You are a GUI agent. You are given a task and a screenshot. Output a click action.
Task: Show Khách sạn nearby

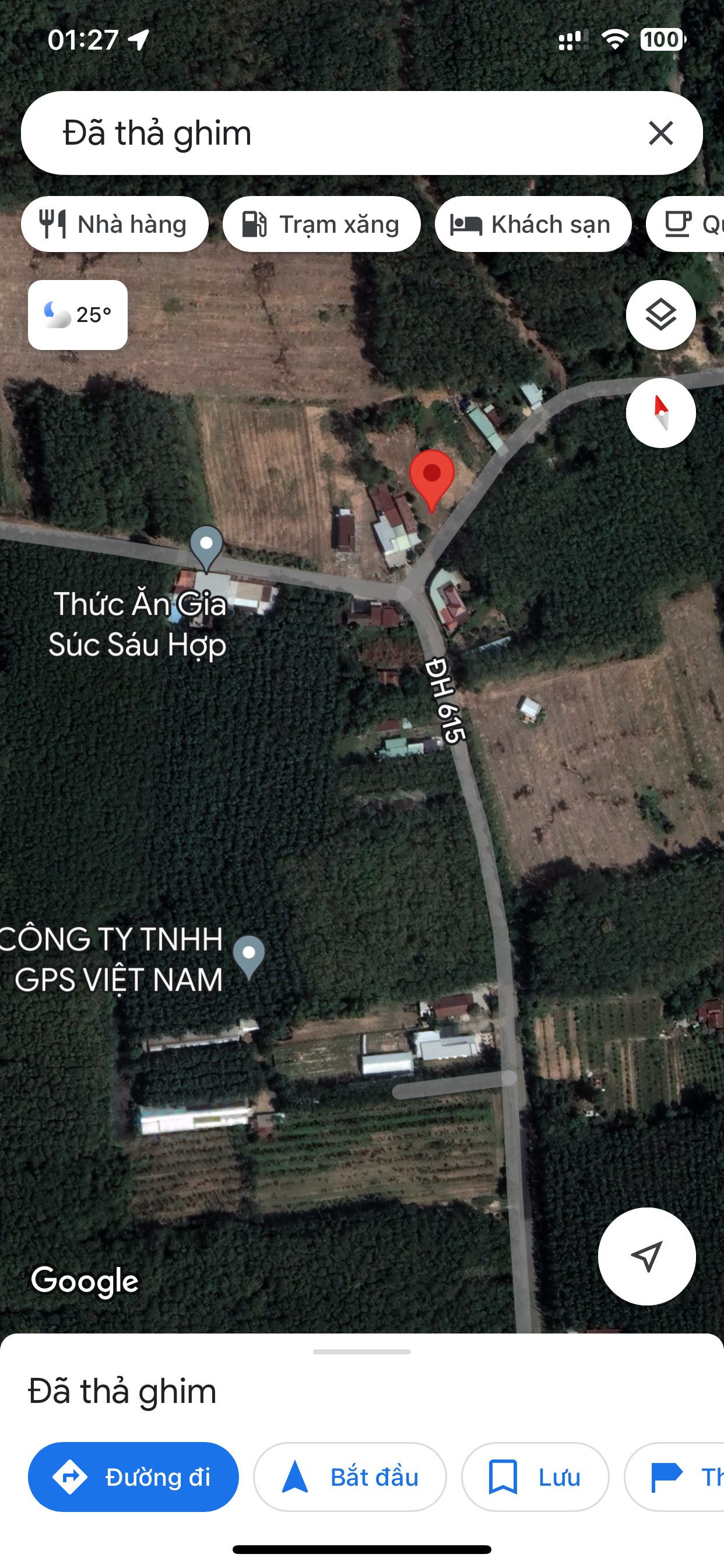(x=532, y=224)
